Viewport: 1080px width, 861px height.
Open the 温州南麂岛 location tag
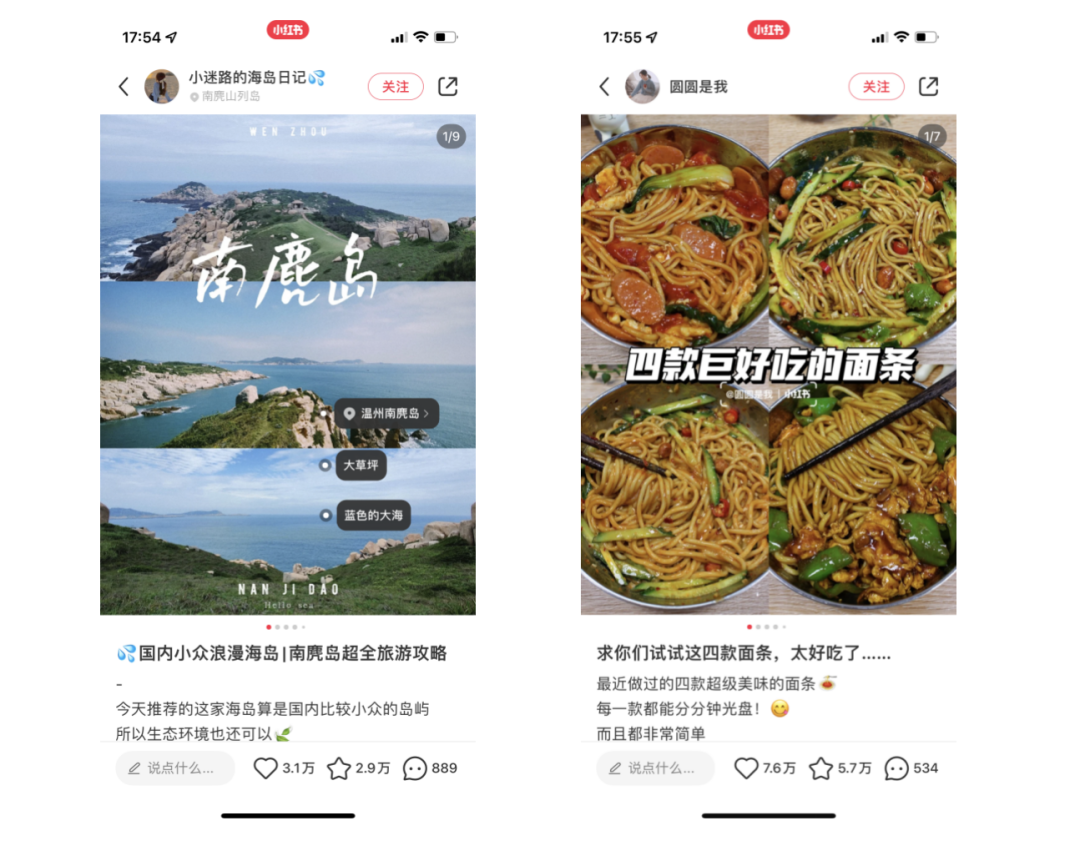[386, 413]
